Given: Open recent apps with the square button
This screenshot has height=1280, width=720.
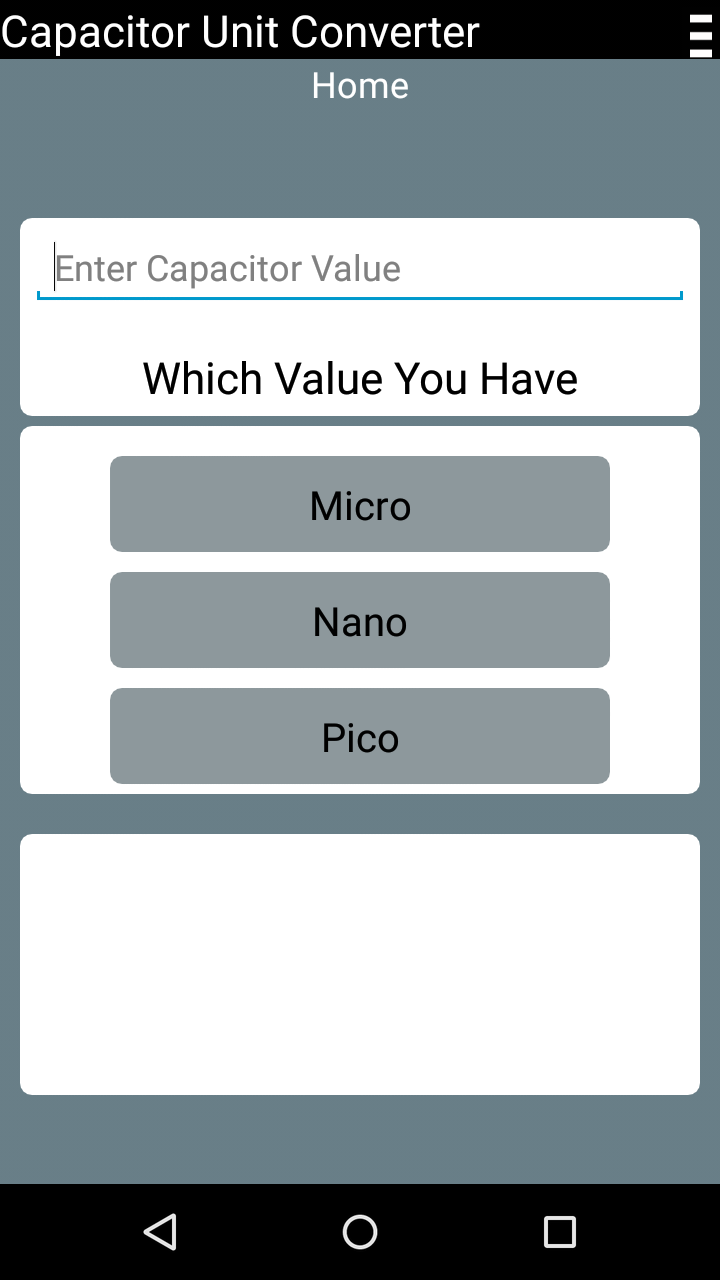Looking at the screenshot, I should (560, 1232).
